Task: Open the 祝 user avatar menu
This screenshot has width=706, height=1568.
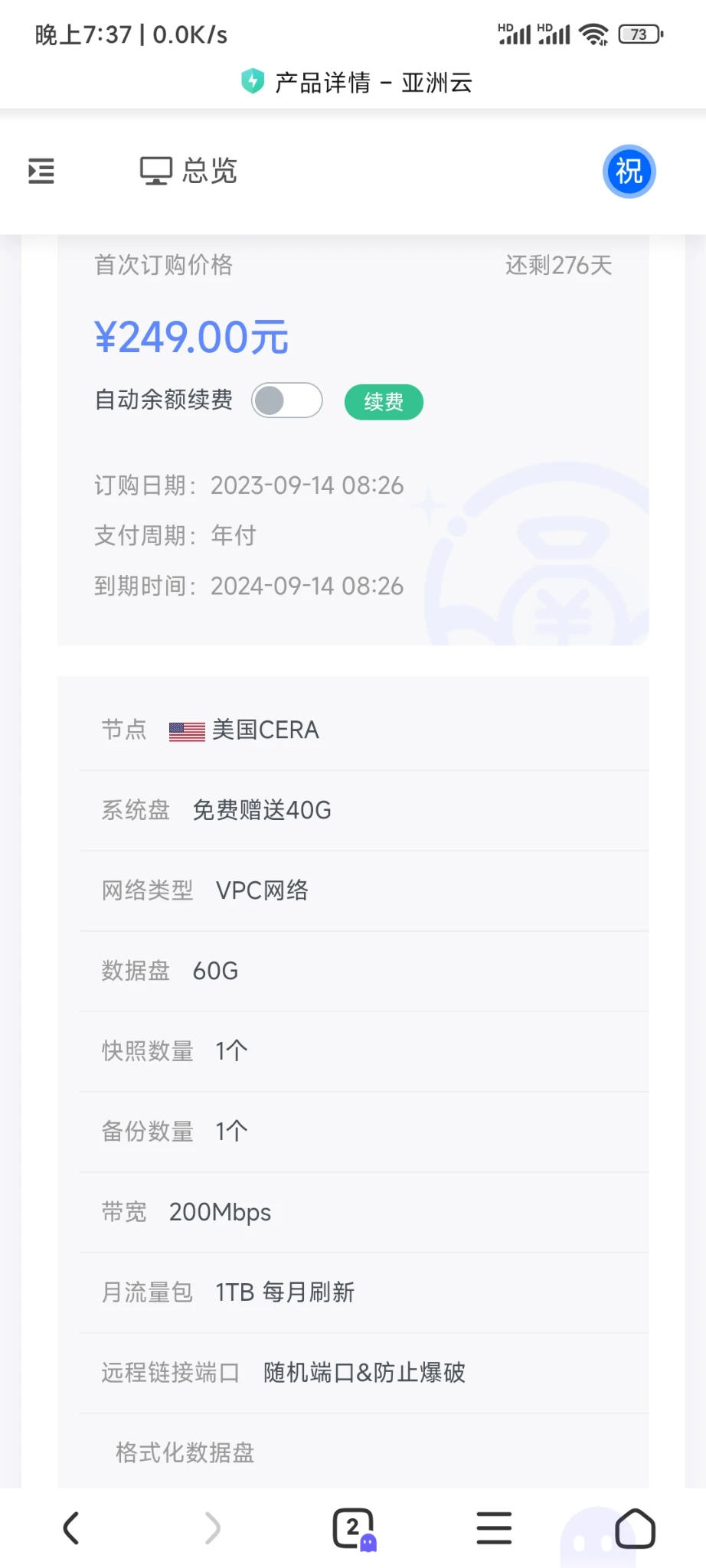Action: coord(629,171)
